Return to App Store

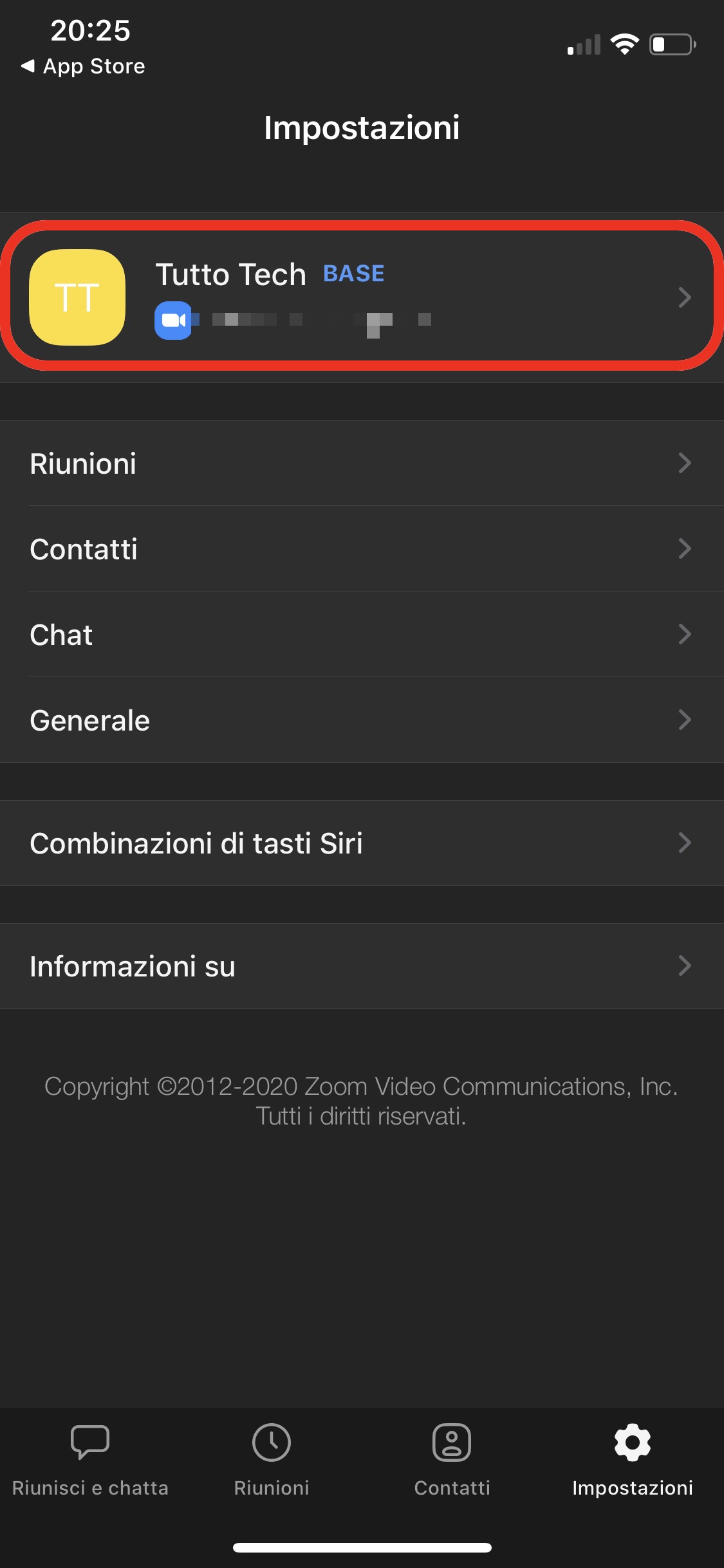click(x=84, y=66)
